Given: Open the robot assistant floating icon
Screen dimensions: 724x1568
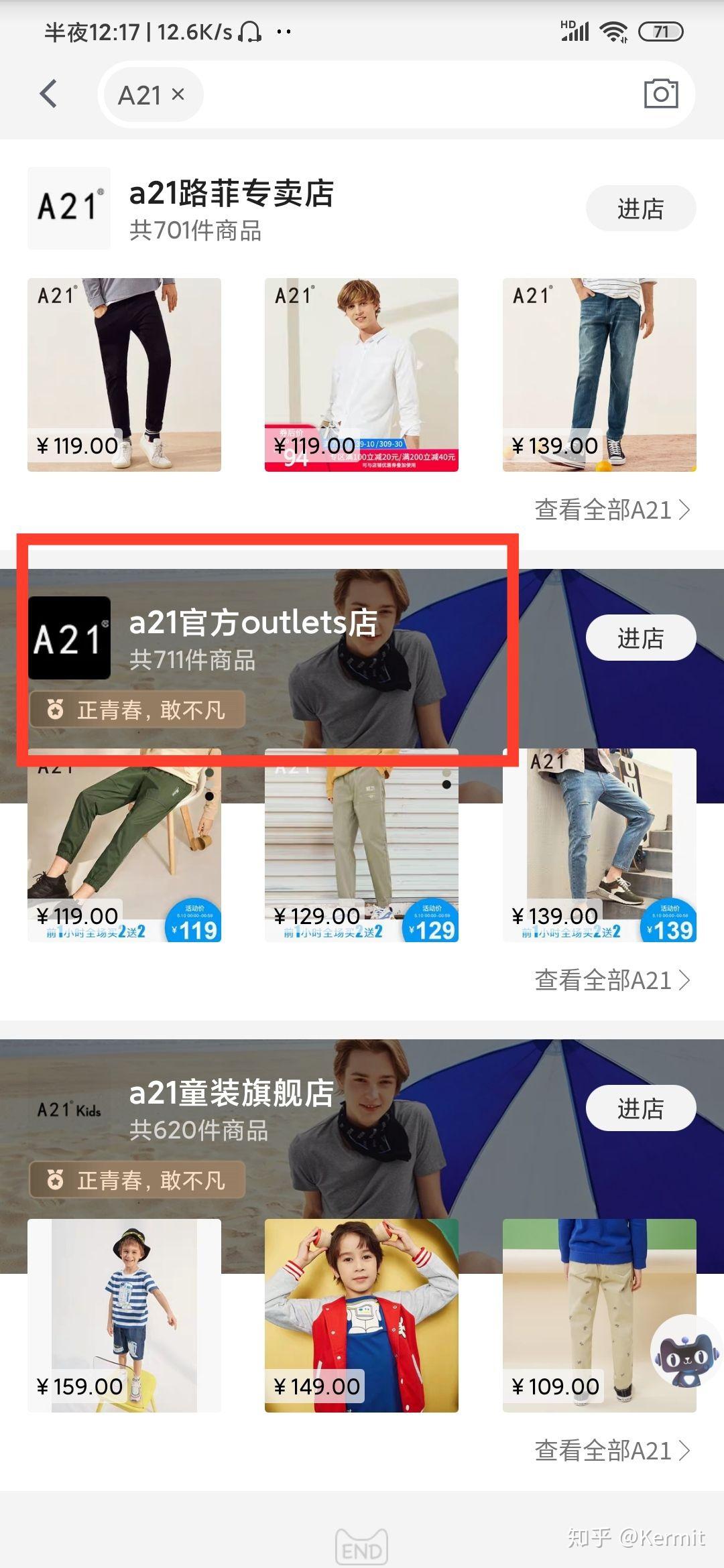Looking at the screenshot, I should click(685, 1351).
